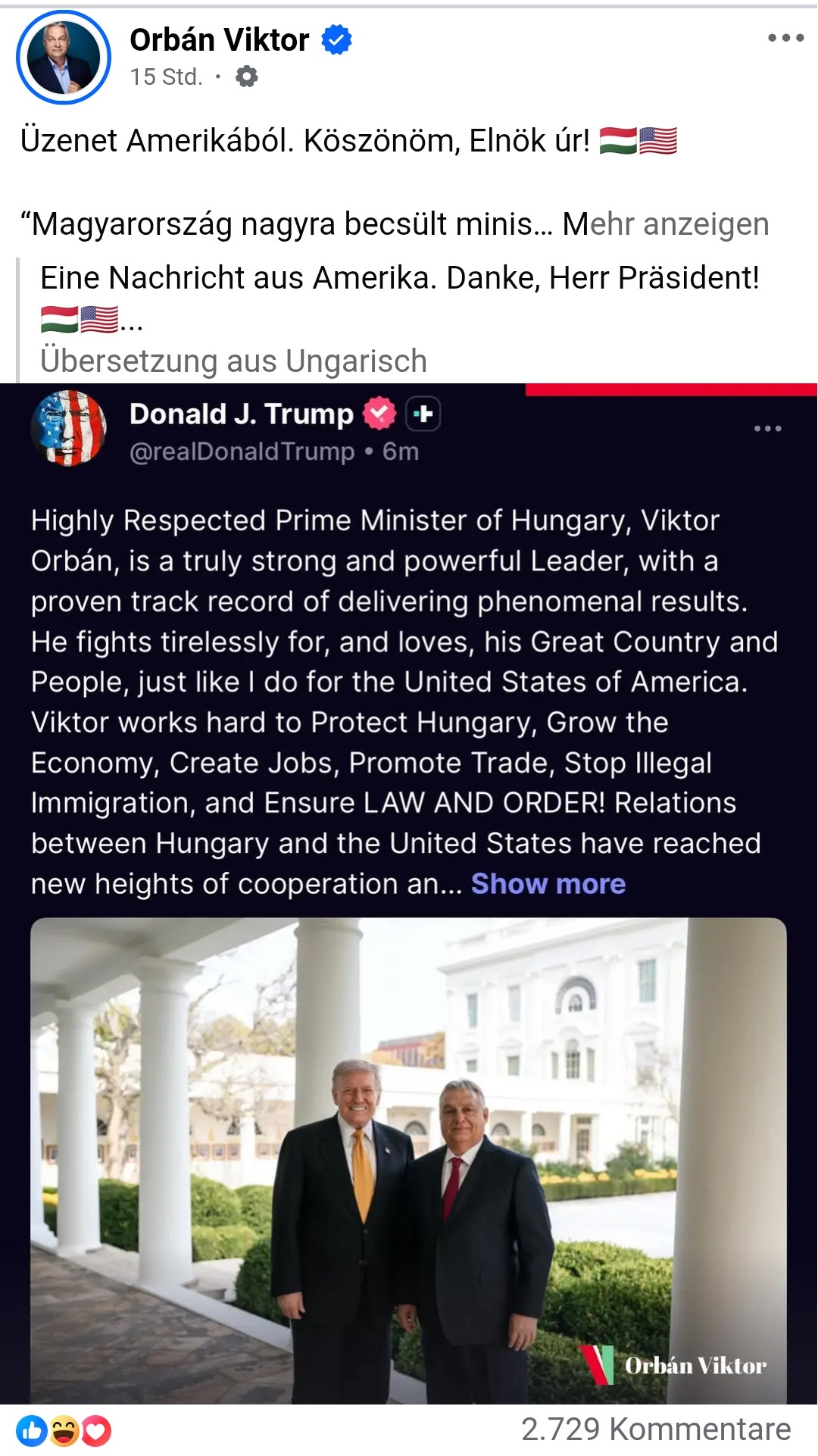View the post's reactions list
The height and width of the screenshot is (1456, 818).
[x=64, y=1430]
